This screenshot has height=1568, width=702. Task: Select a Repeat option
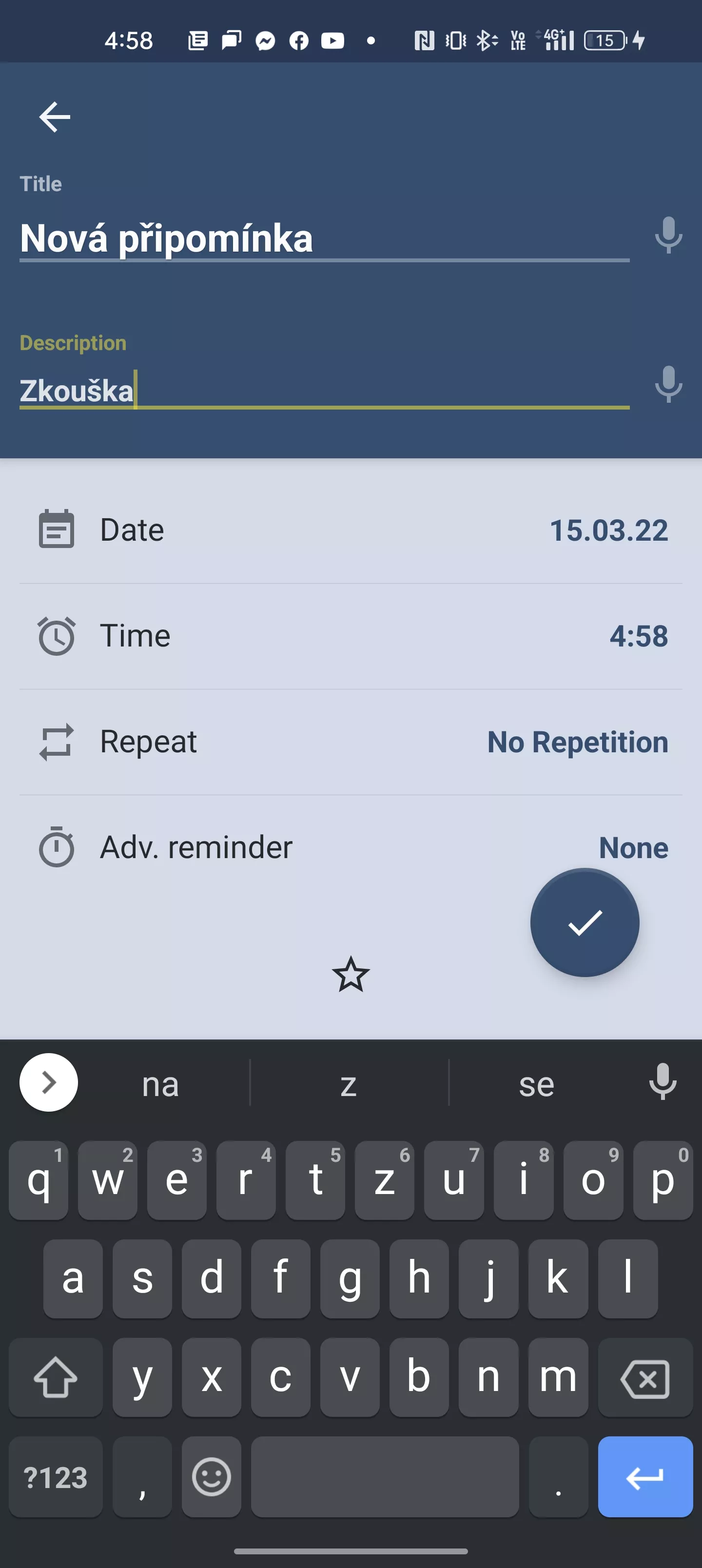[351, 742]
